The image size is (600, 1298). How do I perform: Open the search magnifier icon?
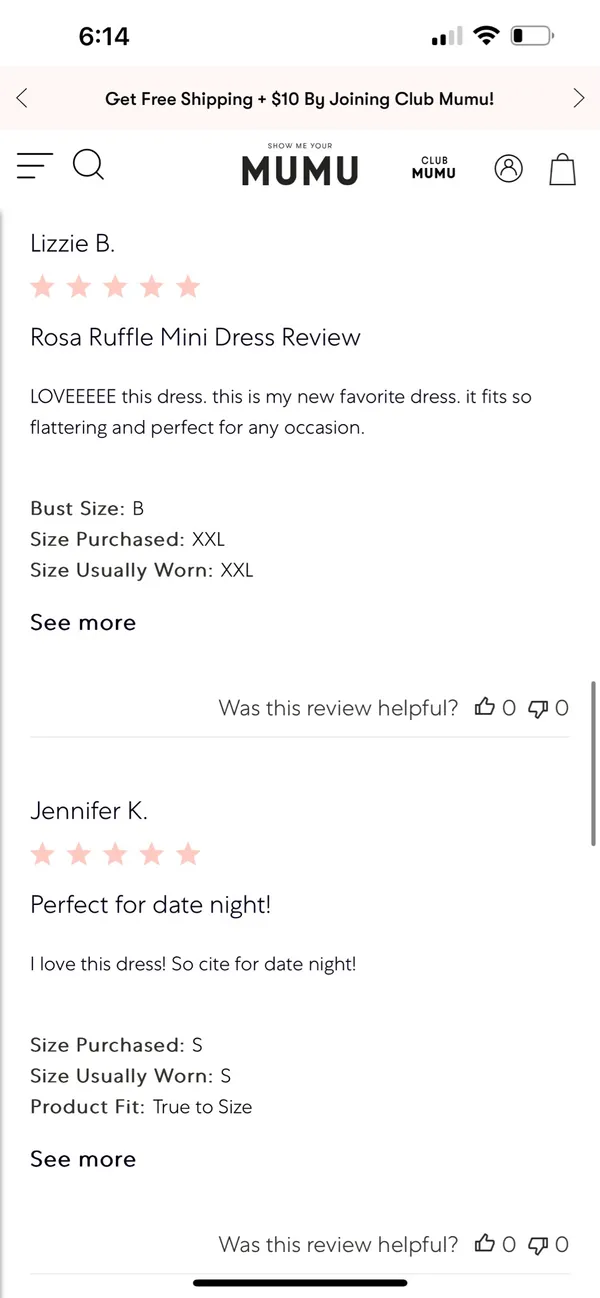(x=89, y=165)
